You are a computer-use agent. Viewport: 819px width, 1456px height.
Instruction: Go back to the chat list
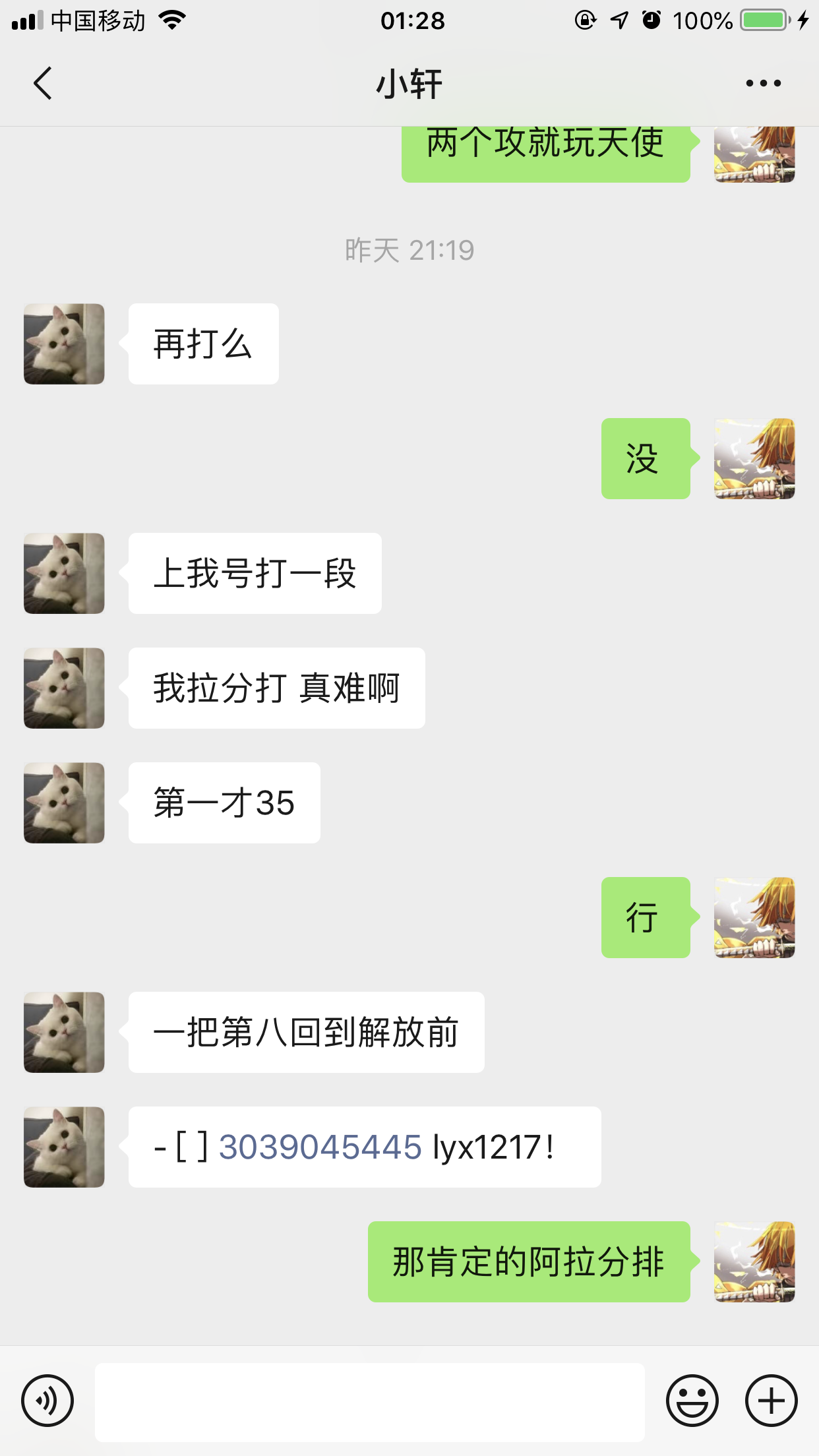43,84
